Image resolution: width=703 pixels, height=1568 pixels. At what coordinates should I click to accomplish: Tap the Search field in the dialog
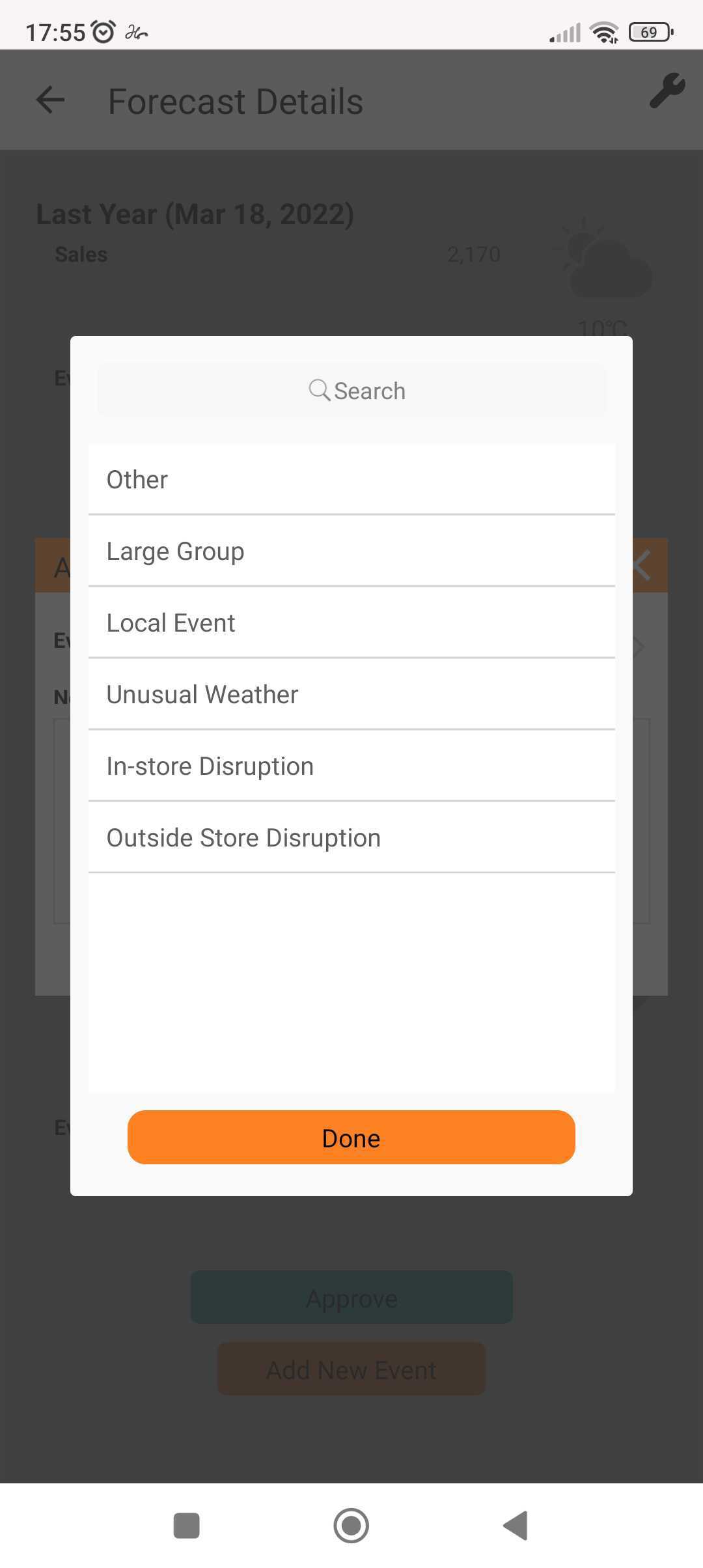[351, 391]
